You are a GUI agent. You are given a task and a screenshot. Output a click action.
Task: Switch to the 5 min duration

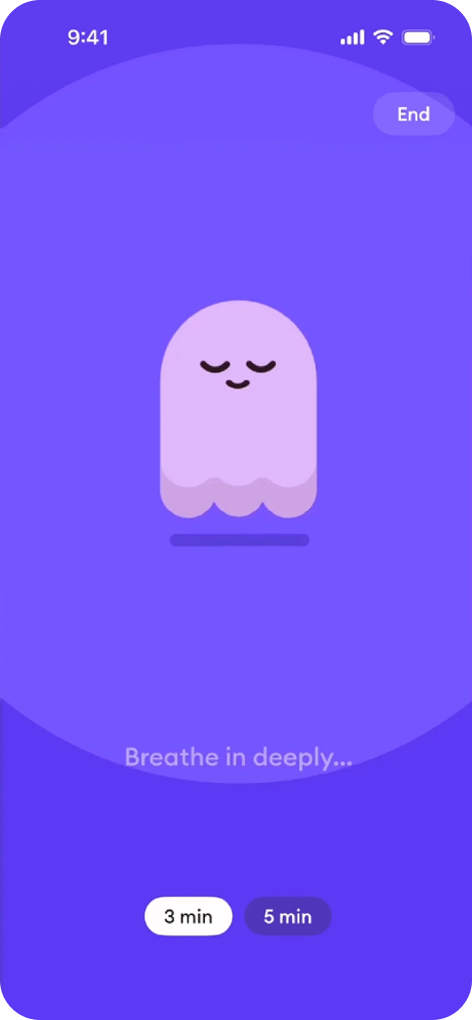(287, 917)
